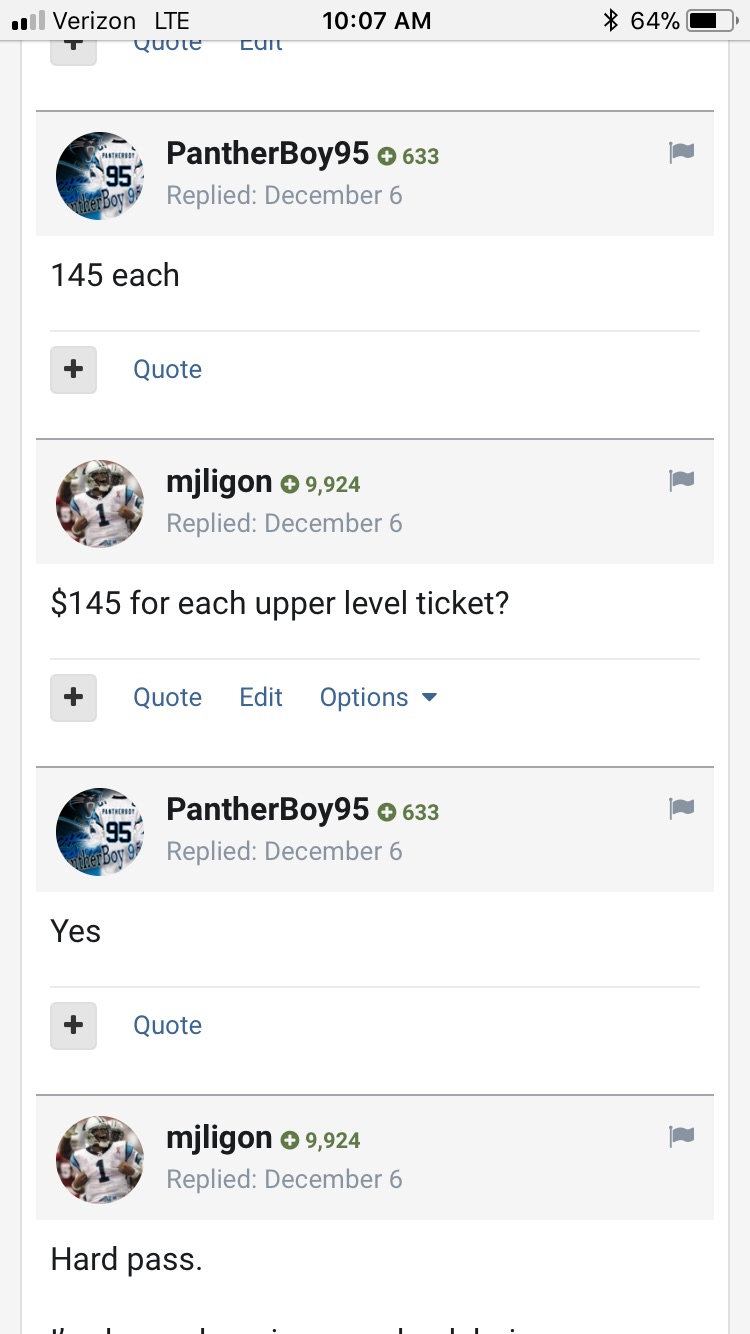Add the "145 each" post to multiquote

pyautogui.click(x=73, y=369)
